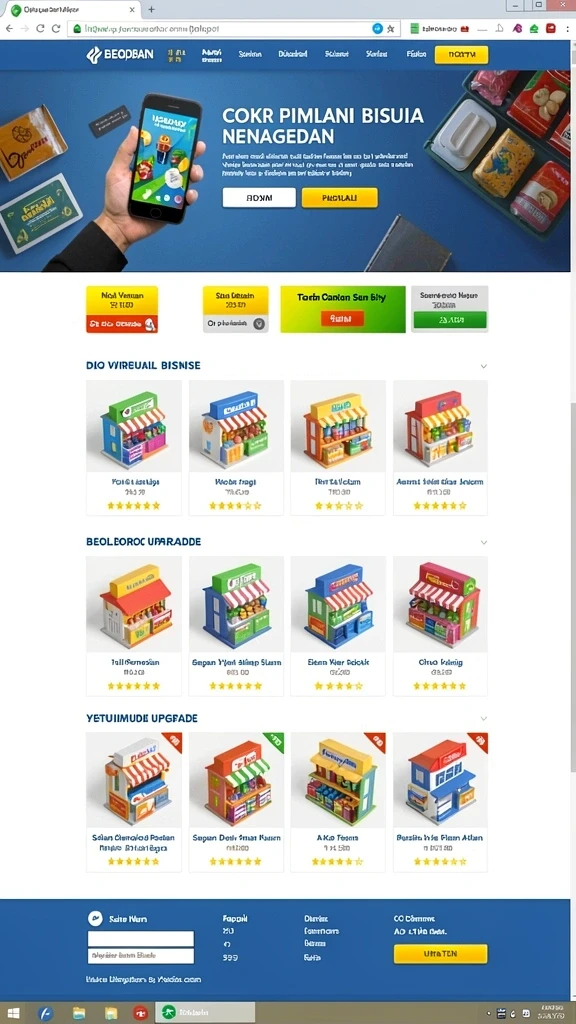Tap the green button in the grey promo tile

pyautogui.click(x=449, y=320)
